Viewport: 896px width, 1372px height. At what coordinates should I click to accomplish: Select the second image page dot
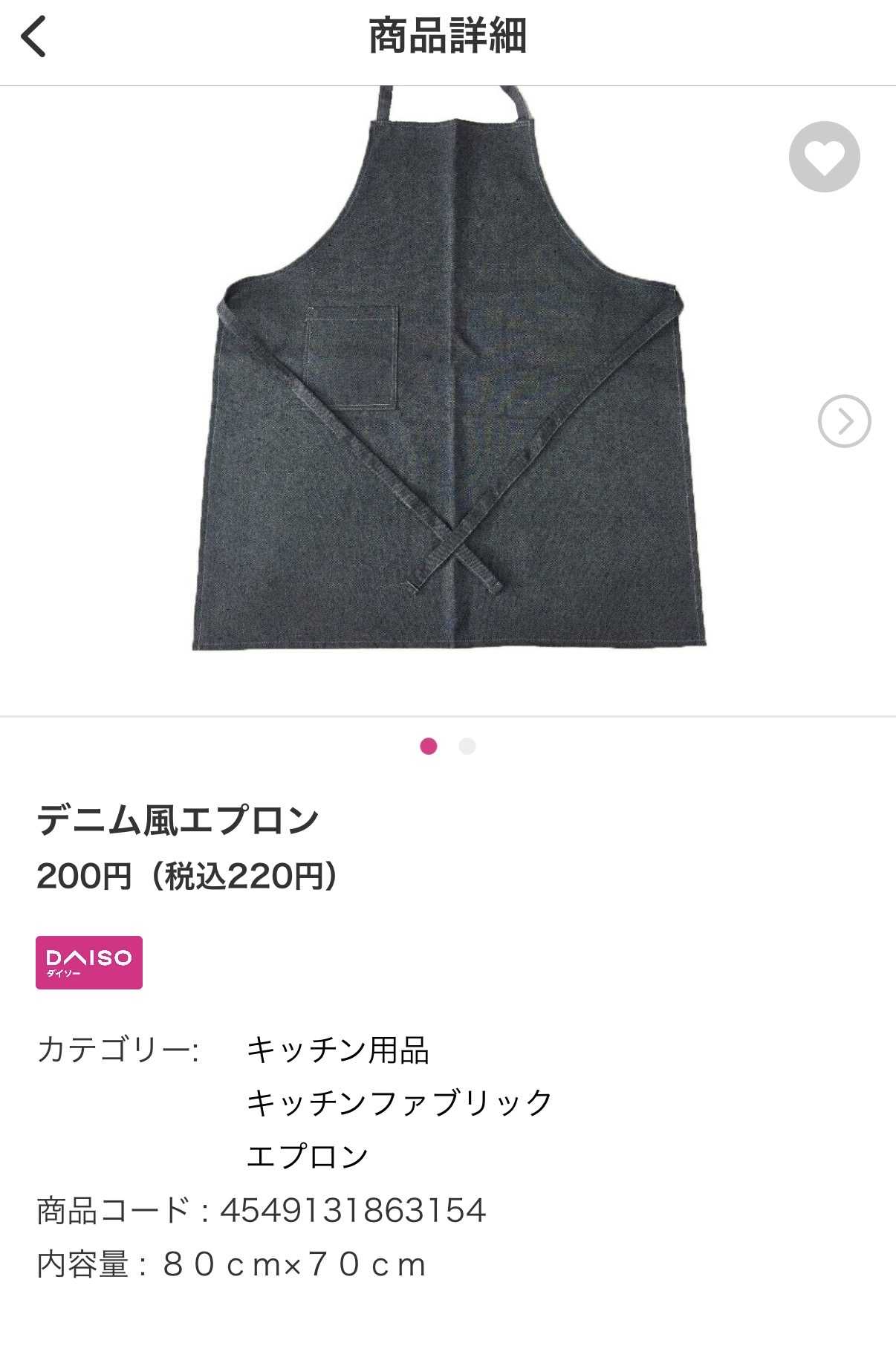click(x=467, y=746)
